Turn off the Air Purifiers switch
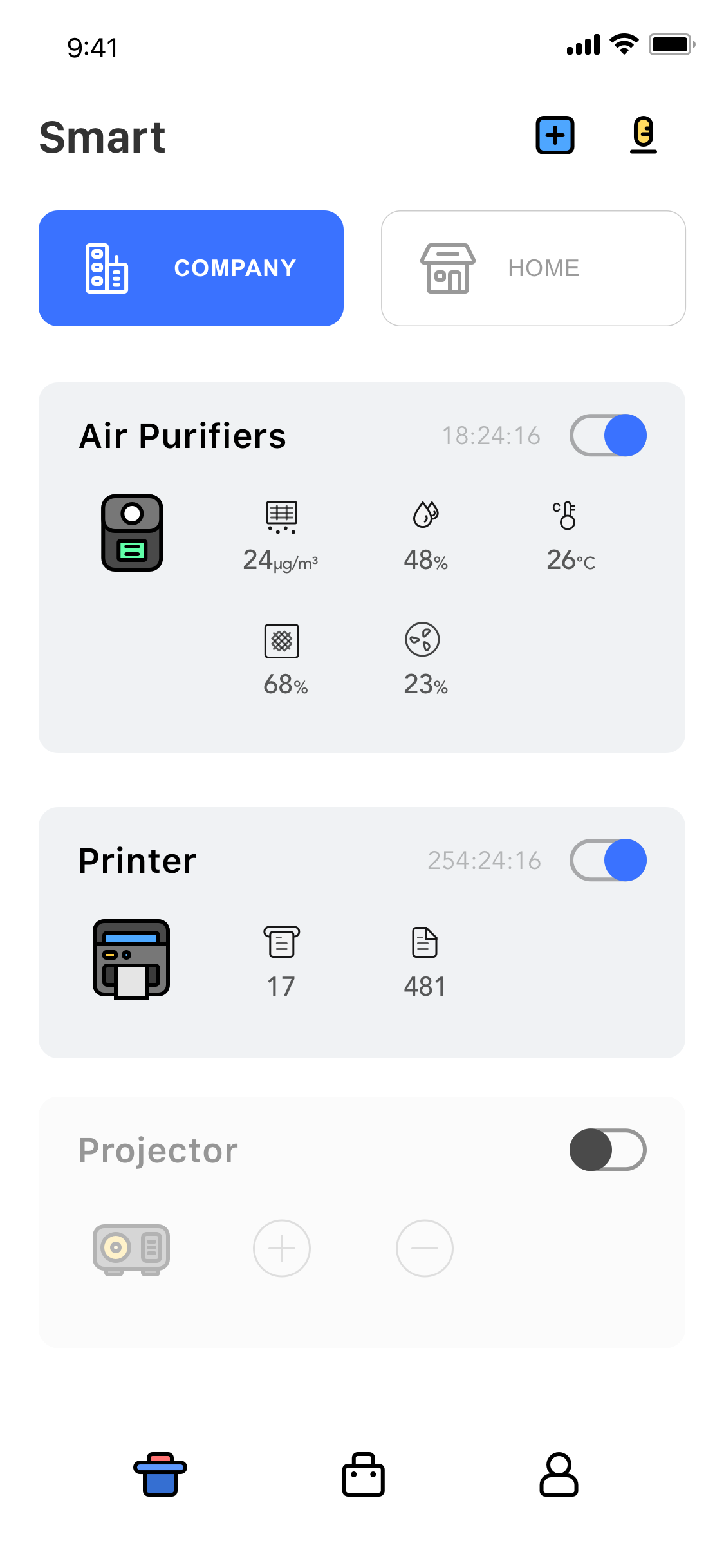The image size is (724, 1568). click(x=608, y=435)
